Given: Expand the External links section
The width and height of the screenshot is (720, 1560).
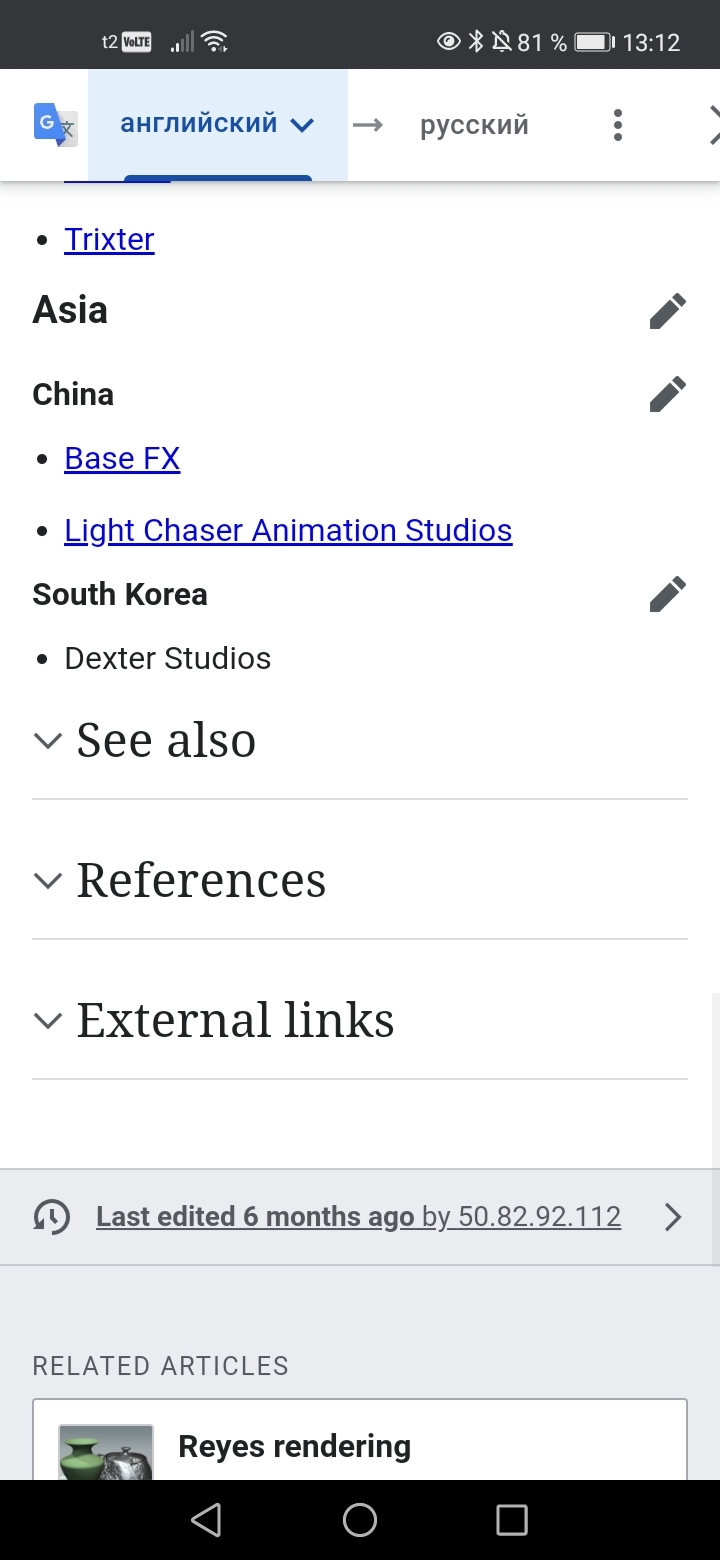Looking at the screenshot, I should click(235, 1021).
